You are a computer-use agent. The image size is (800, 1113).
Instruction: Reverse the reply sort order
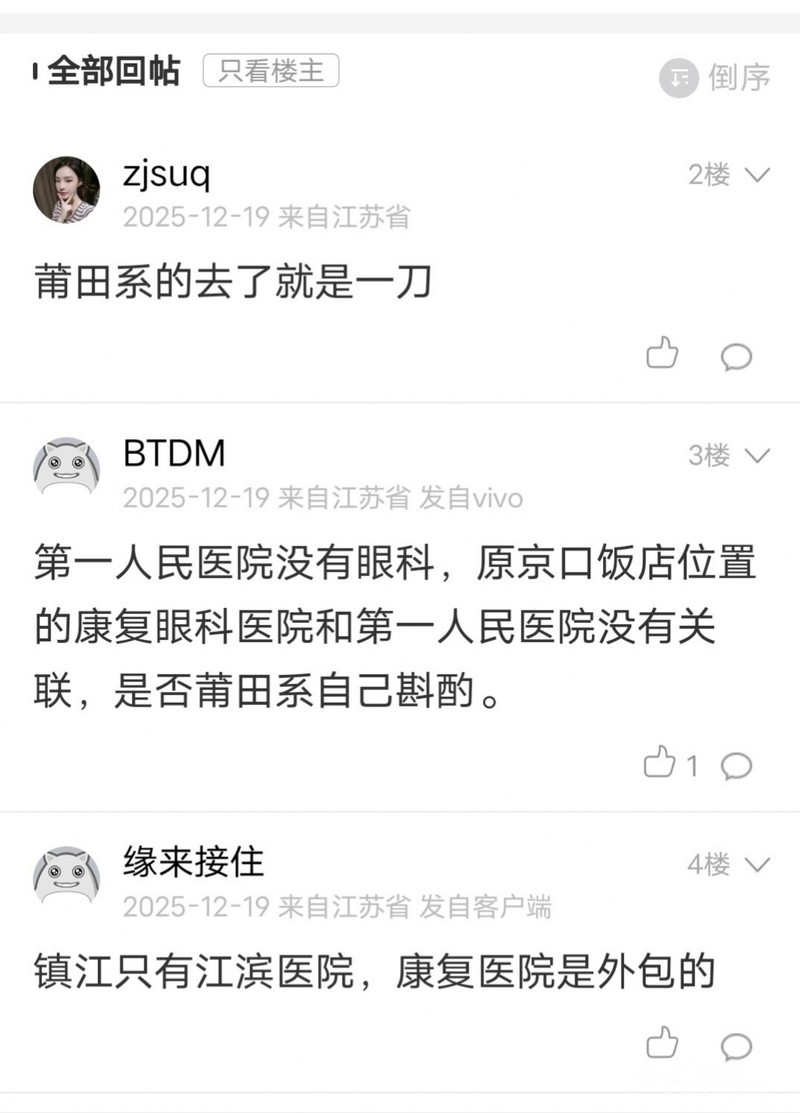click(x=715, y=77)
